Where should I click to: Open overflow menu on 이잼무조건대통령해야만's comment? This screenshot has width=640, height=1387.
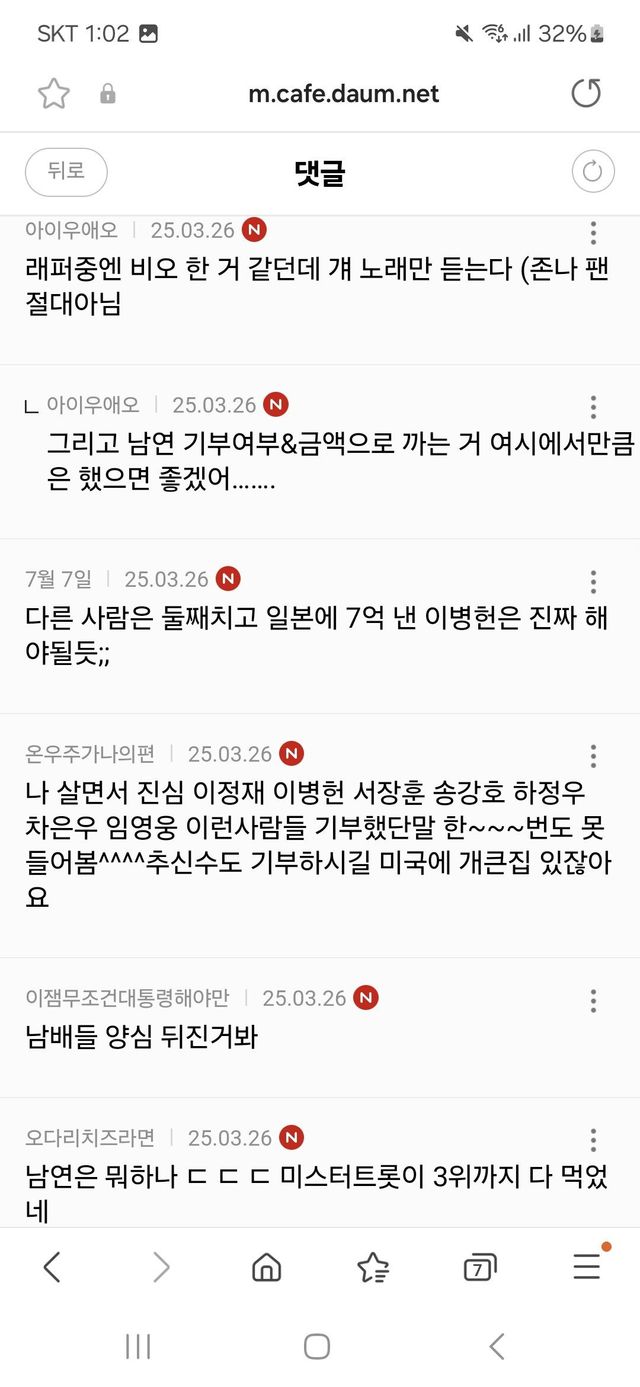pos(593,999)
